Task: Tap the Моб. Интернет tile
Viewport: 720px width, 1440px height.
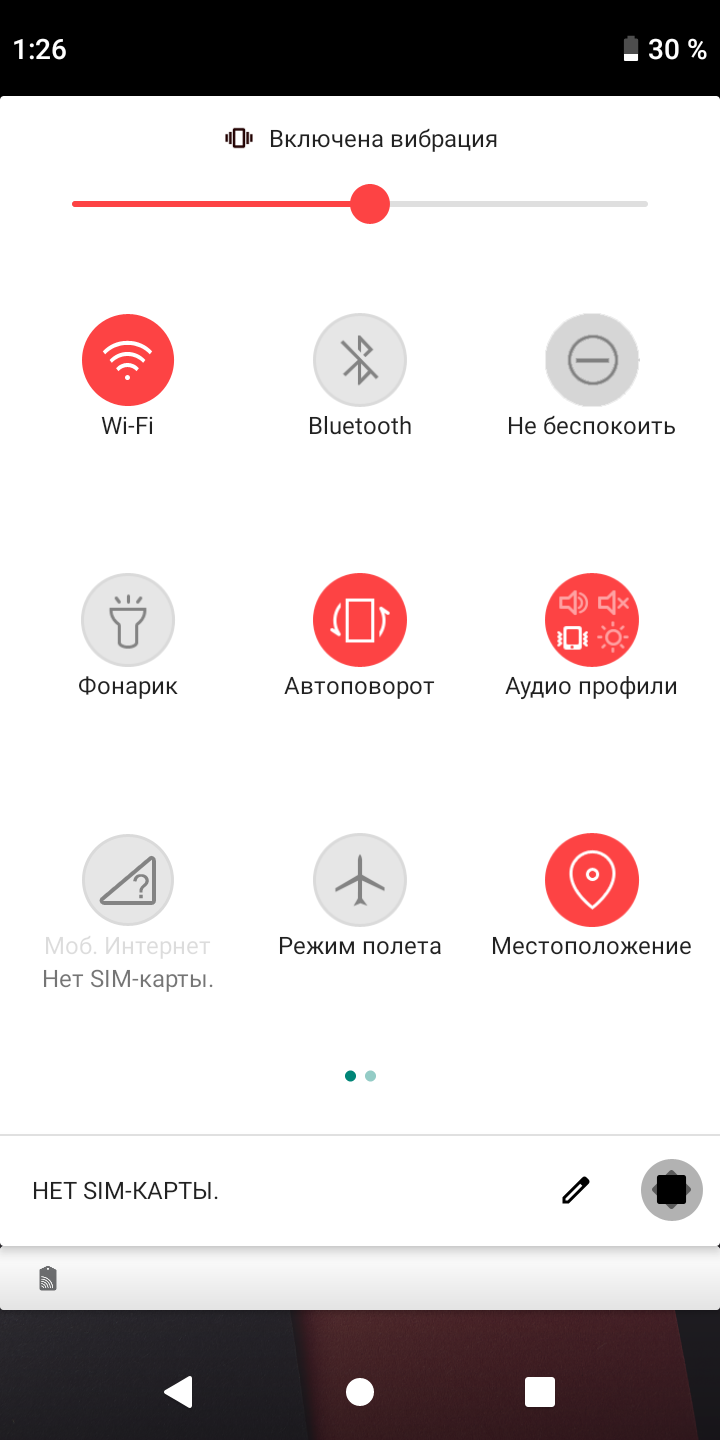Action: (x=128, y=880)
